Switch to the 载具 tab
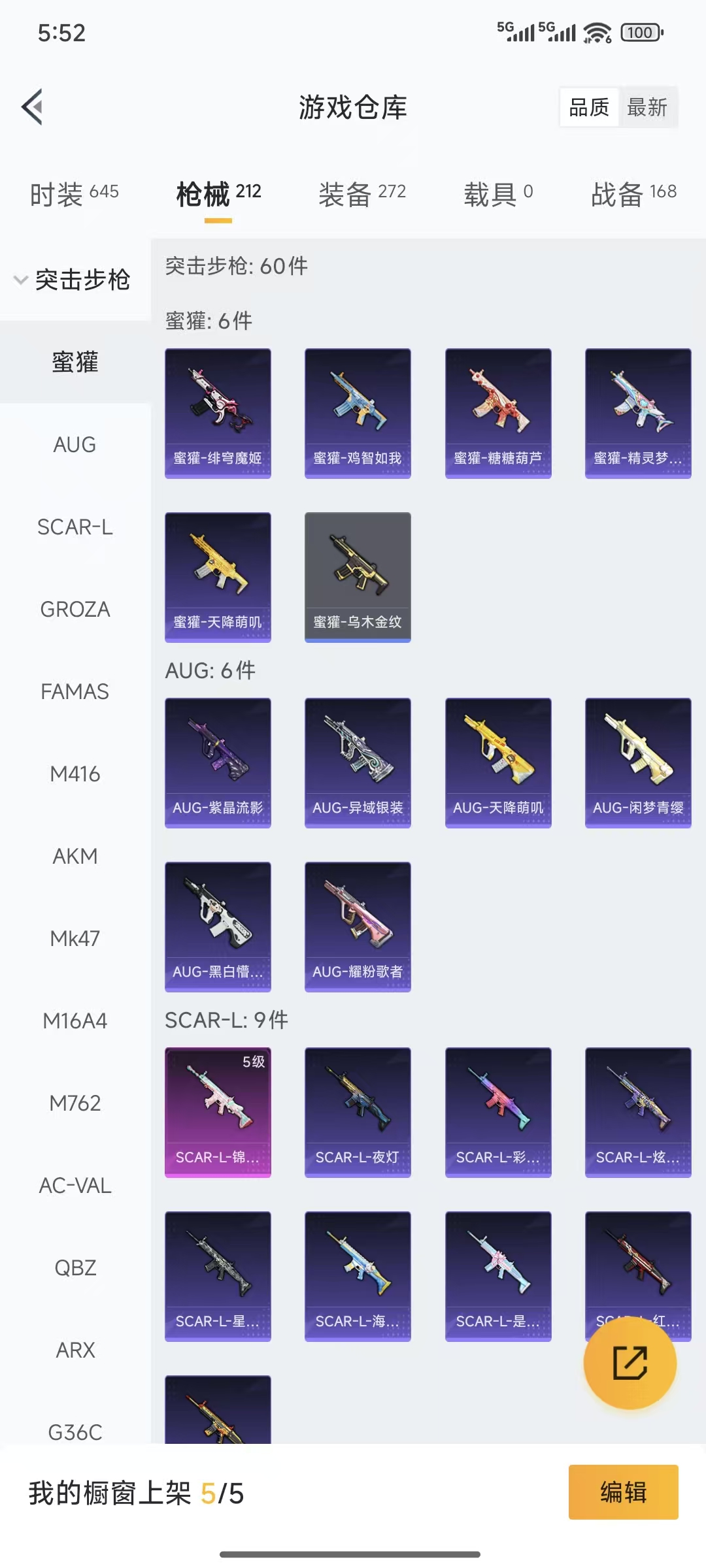The width and height of the screenshot is (706, 1568). (498, 193)
